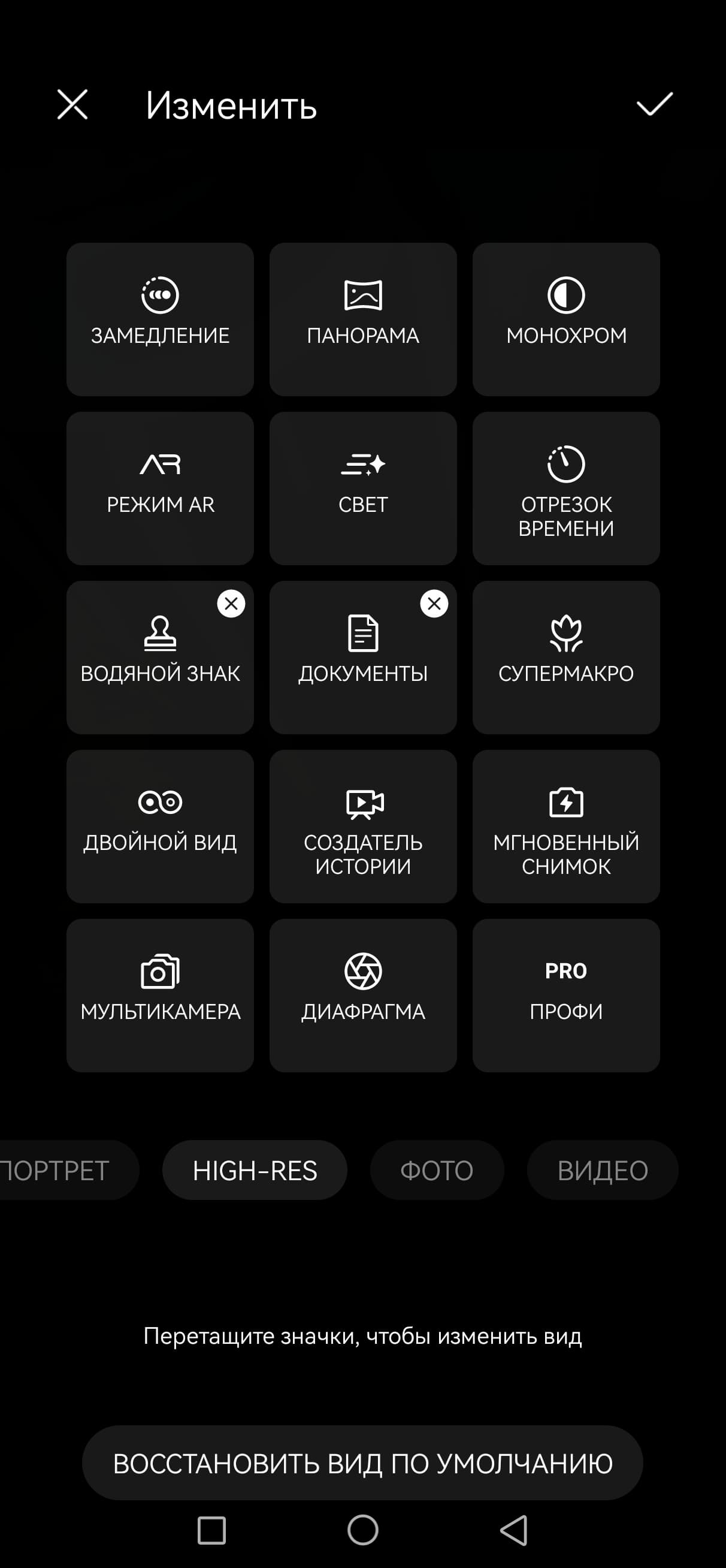The height and width of the screenshot is (1568, 726).
Task: Select the РЕЖИМ AR tile
Action: (160, 488)
